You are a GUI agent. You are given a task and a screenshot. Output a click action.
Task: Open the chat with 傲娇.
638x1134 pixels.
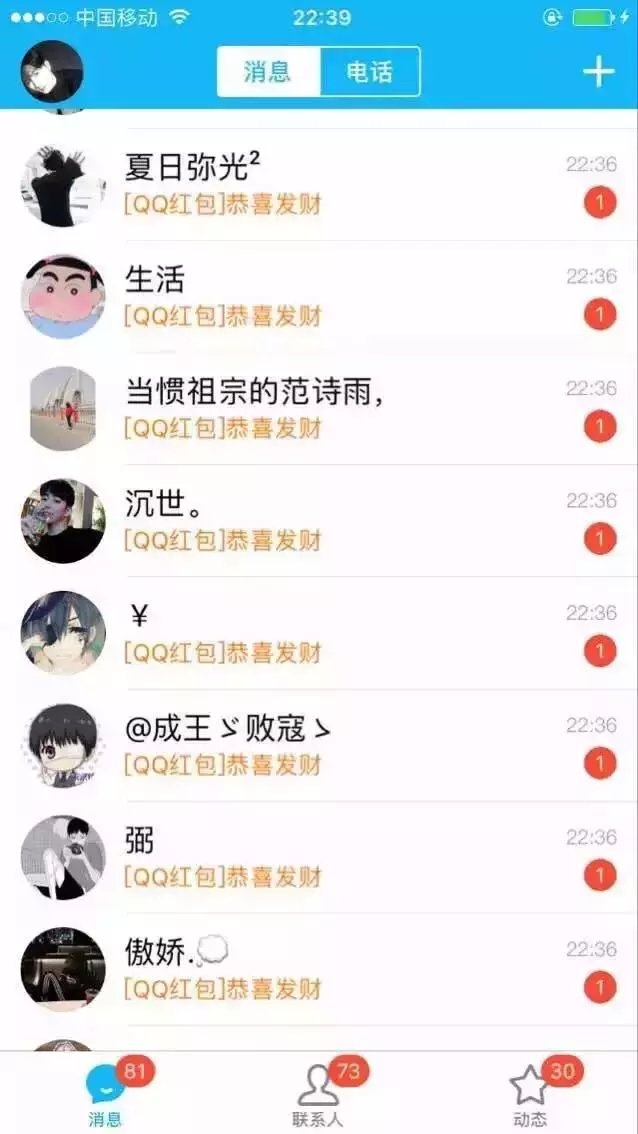tap(319, 969)
